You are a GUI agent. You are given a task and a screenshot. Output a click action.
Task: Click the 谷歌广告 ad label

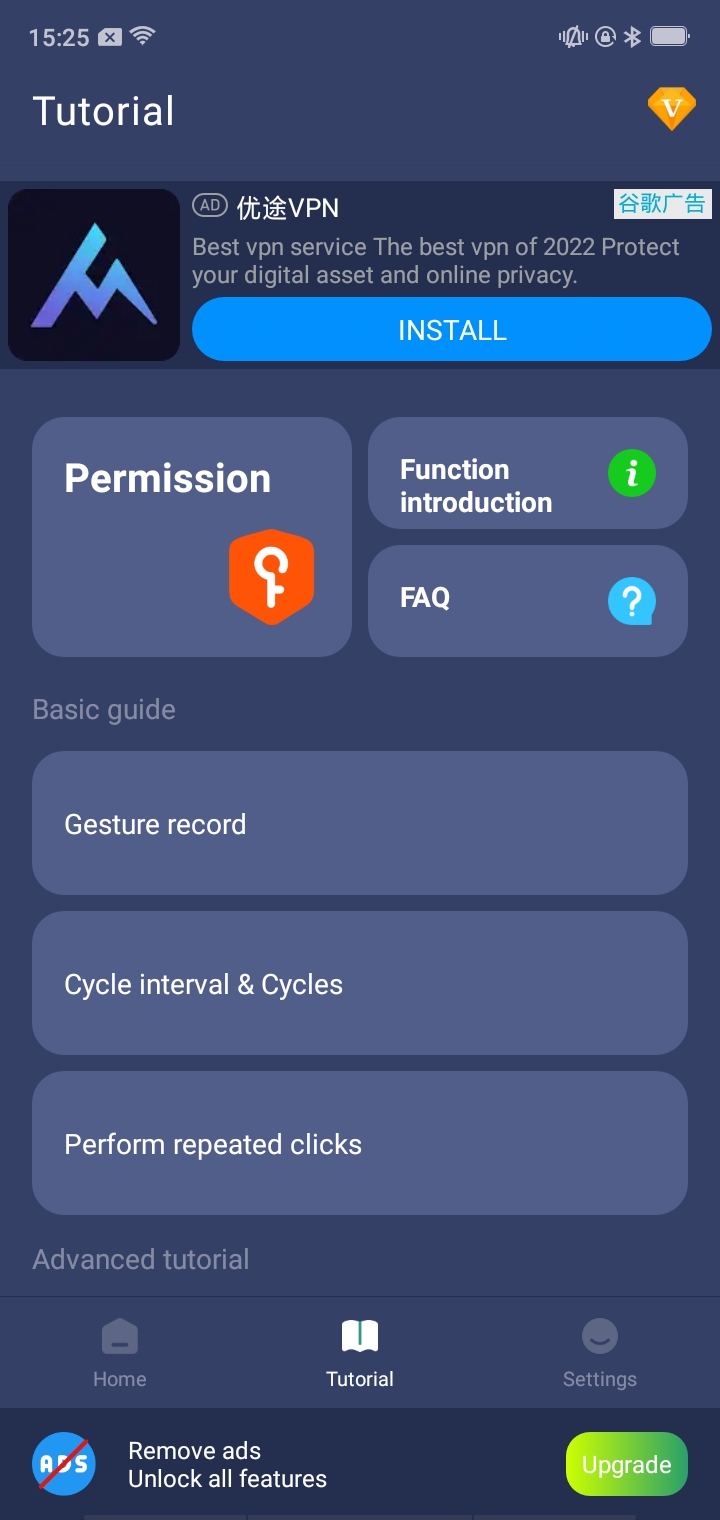[662, 204]
